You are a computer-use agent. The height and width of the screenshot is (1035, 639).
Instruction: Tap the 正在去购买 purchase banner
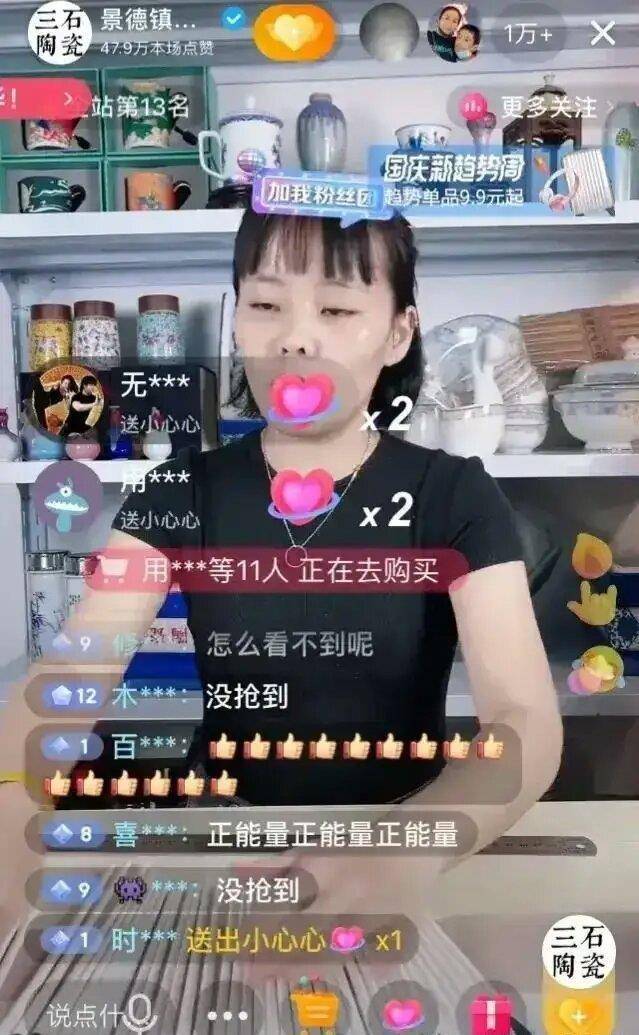point(277,570)
